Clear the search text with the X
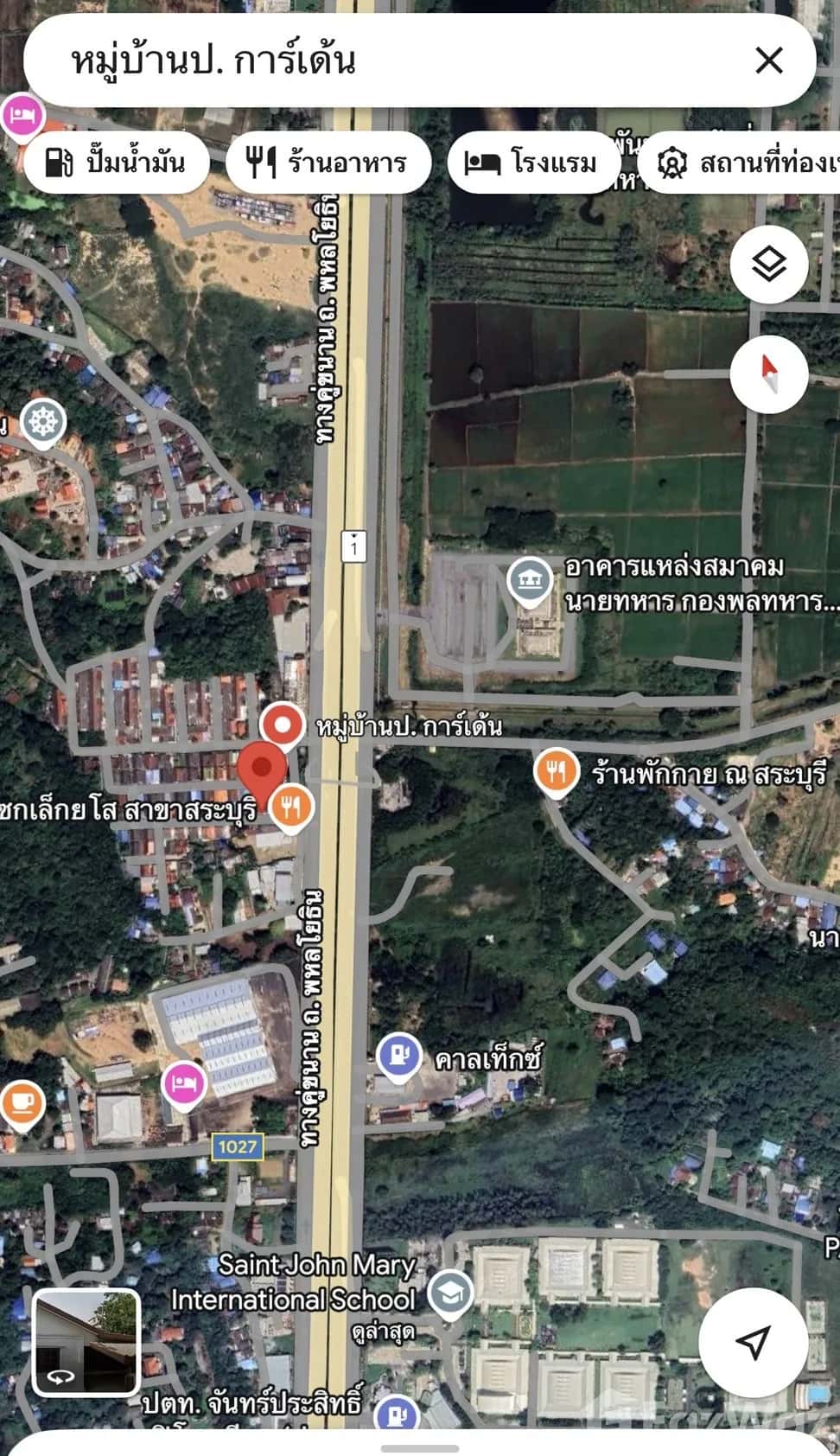This screenshot has width=840, height=1456. point(768,61)
